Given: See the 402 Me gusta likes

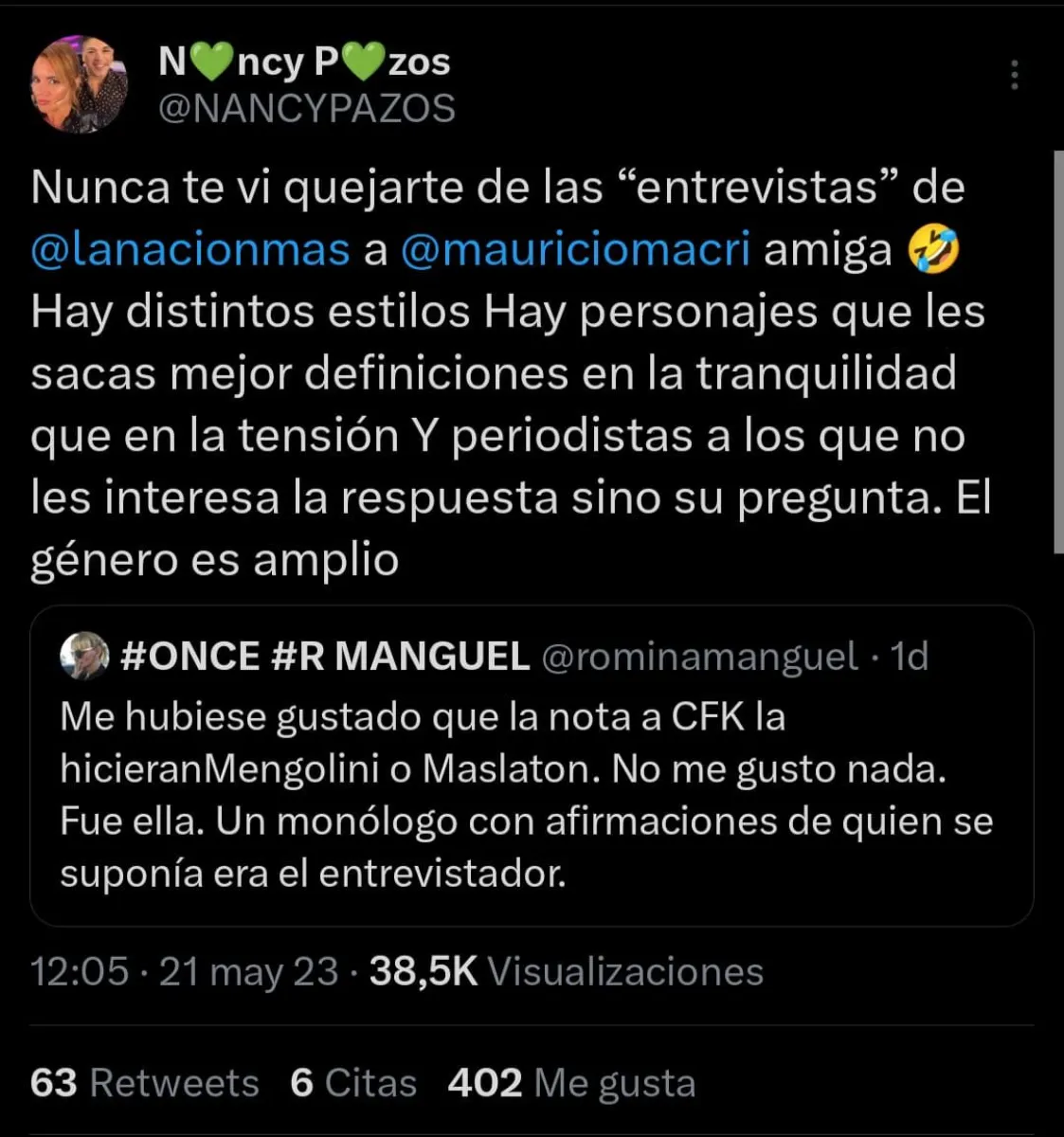Looking at the screenshot, I should click(x=571, y=1083).
